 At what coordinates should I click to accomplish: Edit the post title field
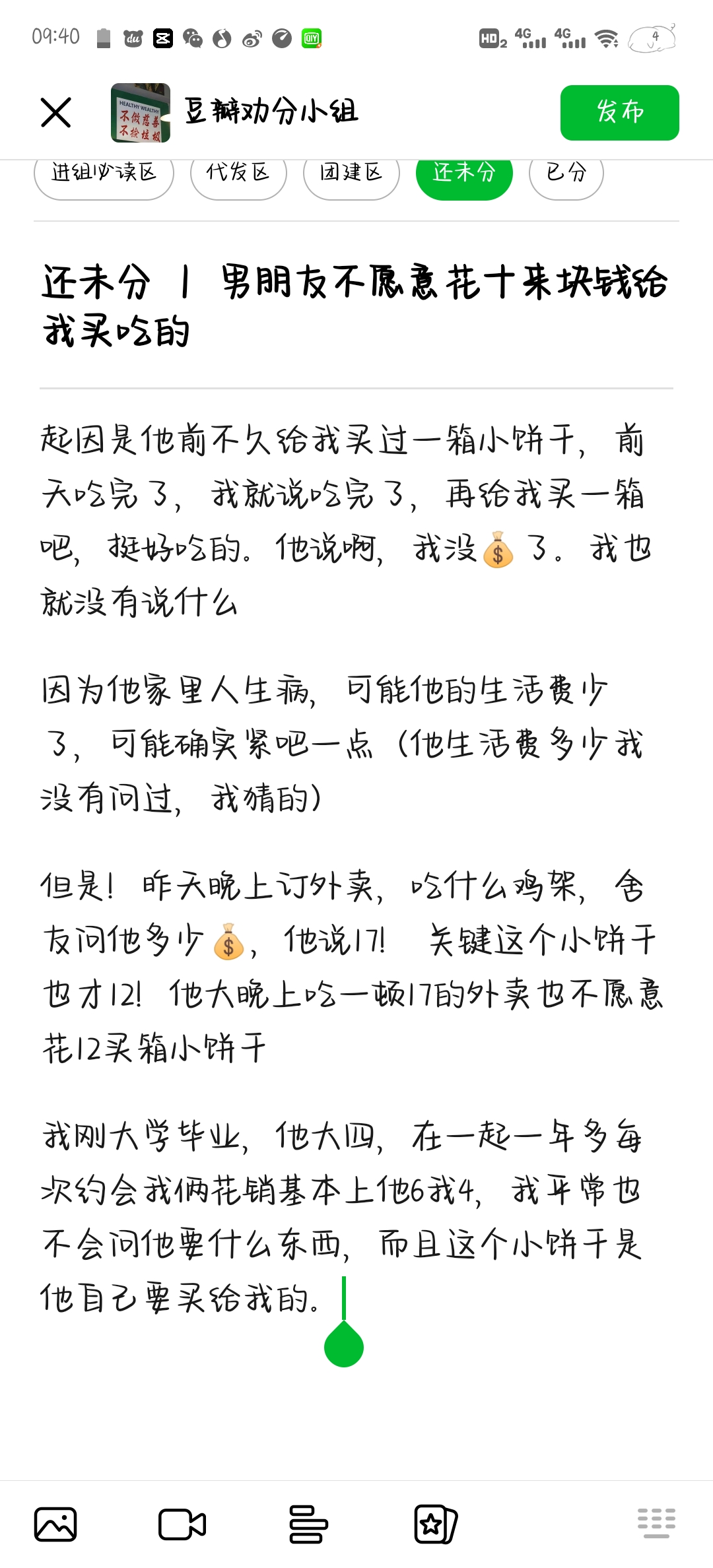coord(356,306)
